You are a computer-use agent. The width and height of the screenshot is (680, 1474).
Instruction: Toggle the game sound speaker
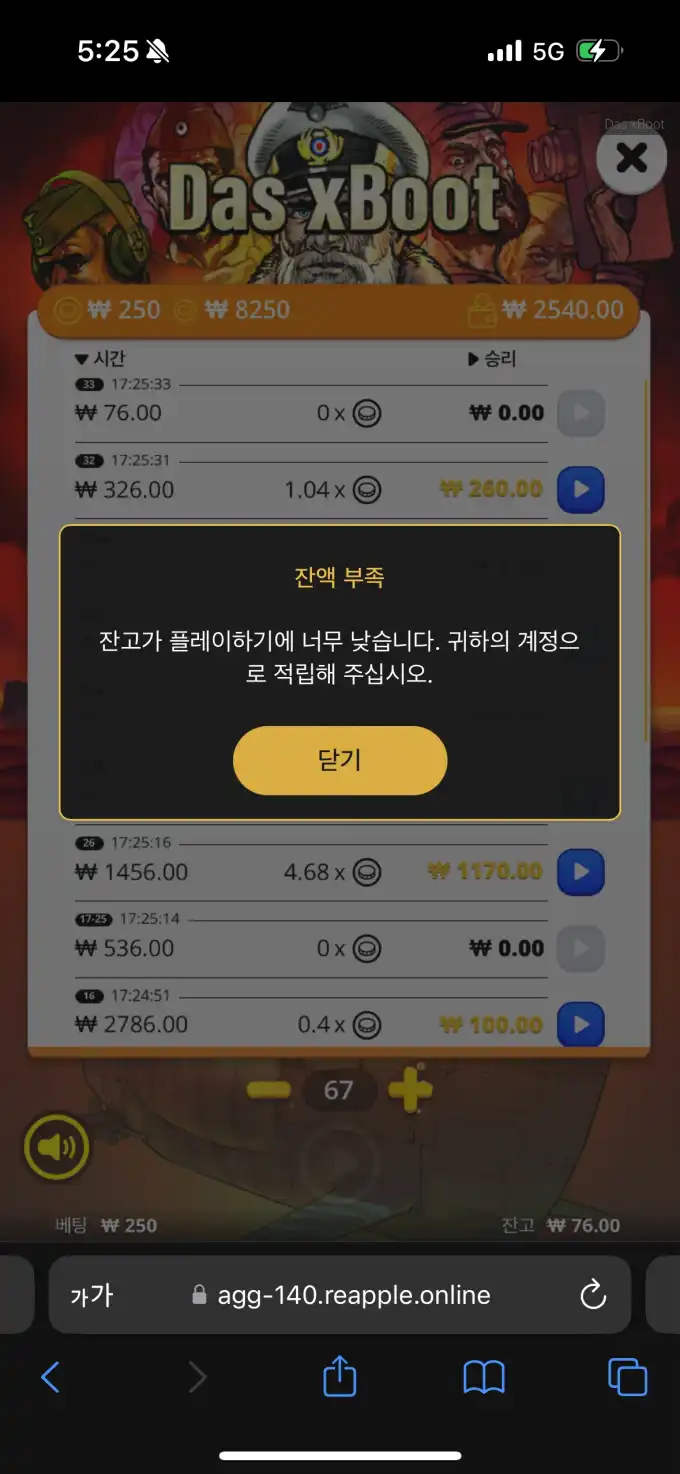point(57,1148)
